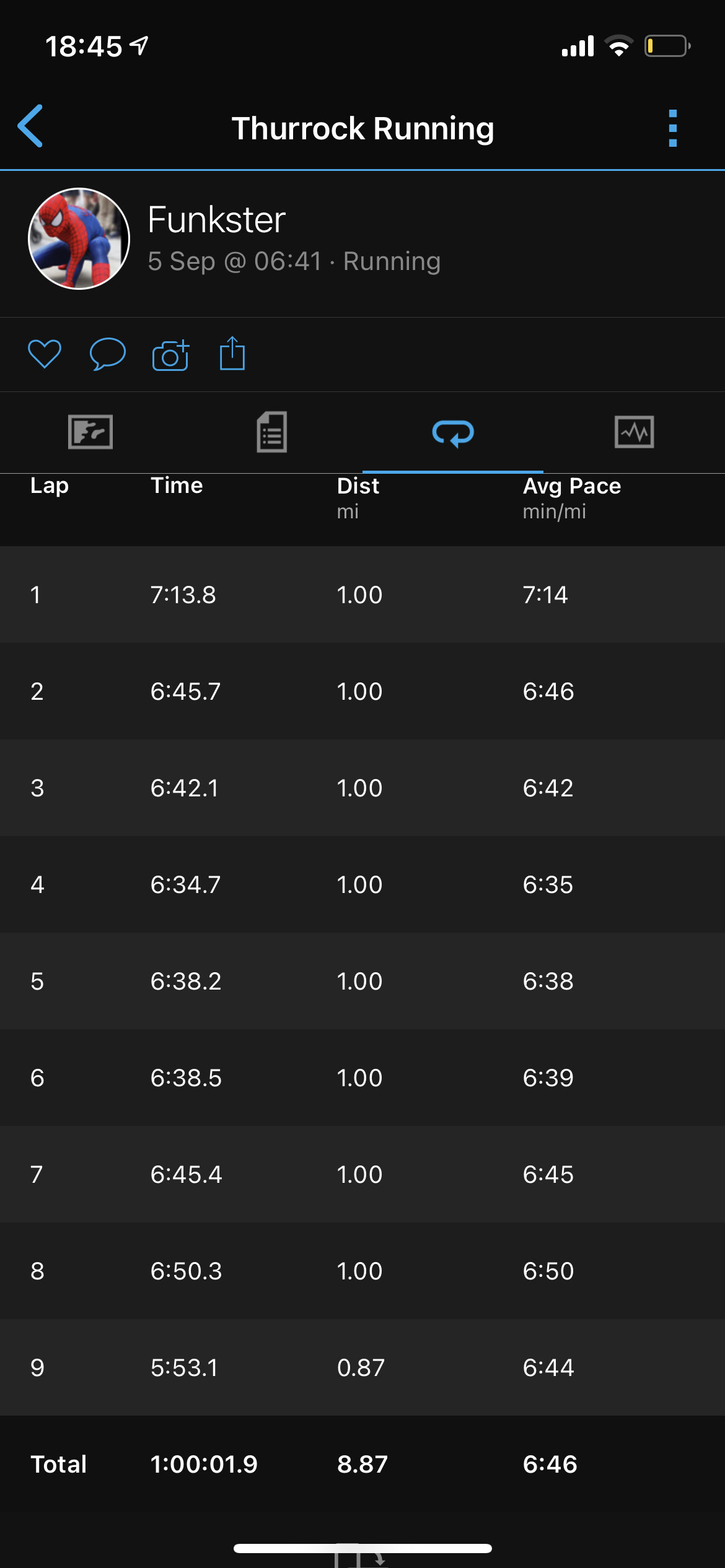Switch to the map overview tab
The height and width of the screenshot is (1568, 725).
(x=90, y=432)
